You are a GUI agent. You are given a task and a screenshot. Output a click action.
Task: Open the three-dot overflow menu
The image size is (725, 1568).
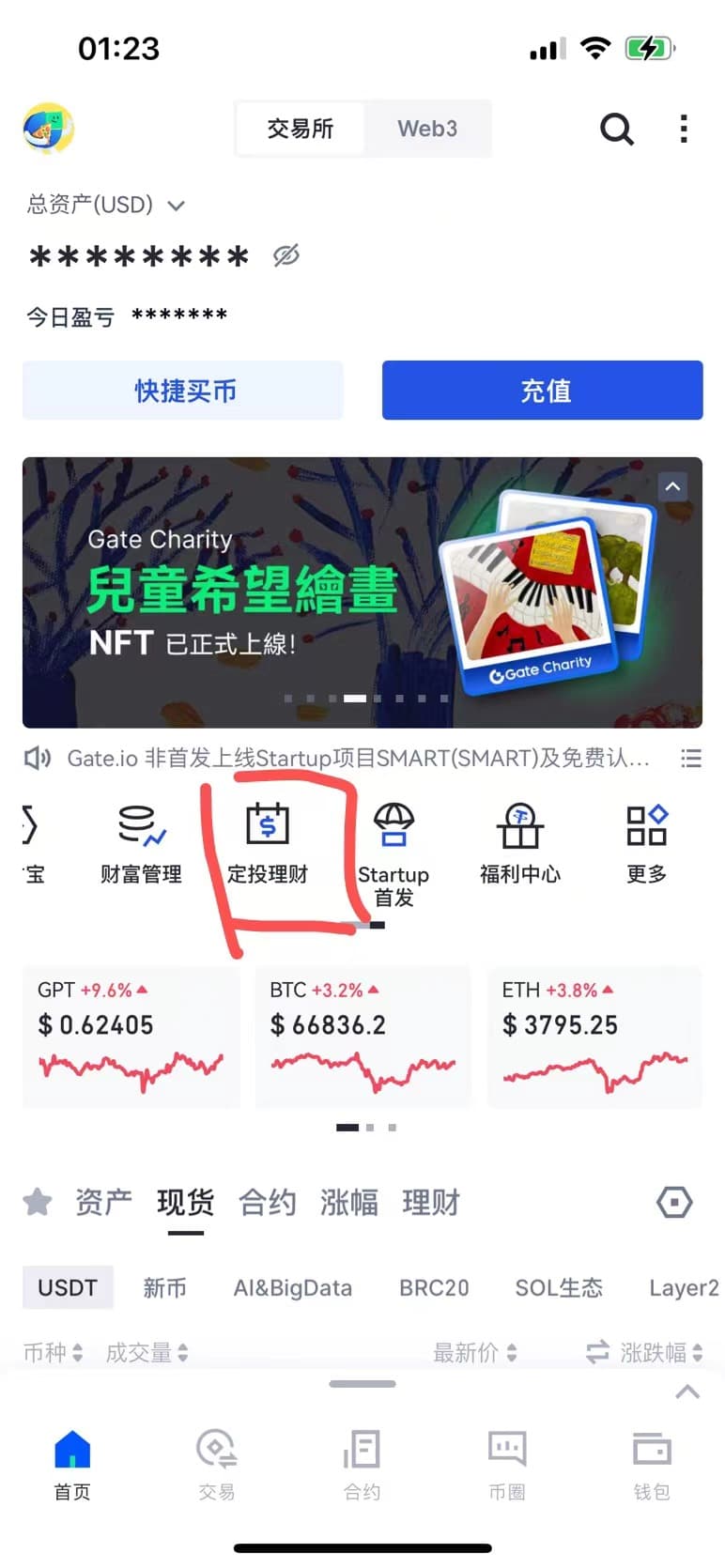click(x=684, y=129)
